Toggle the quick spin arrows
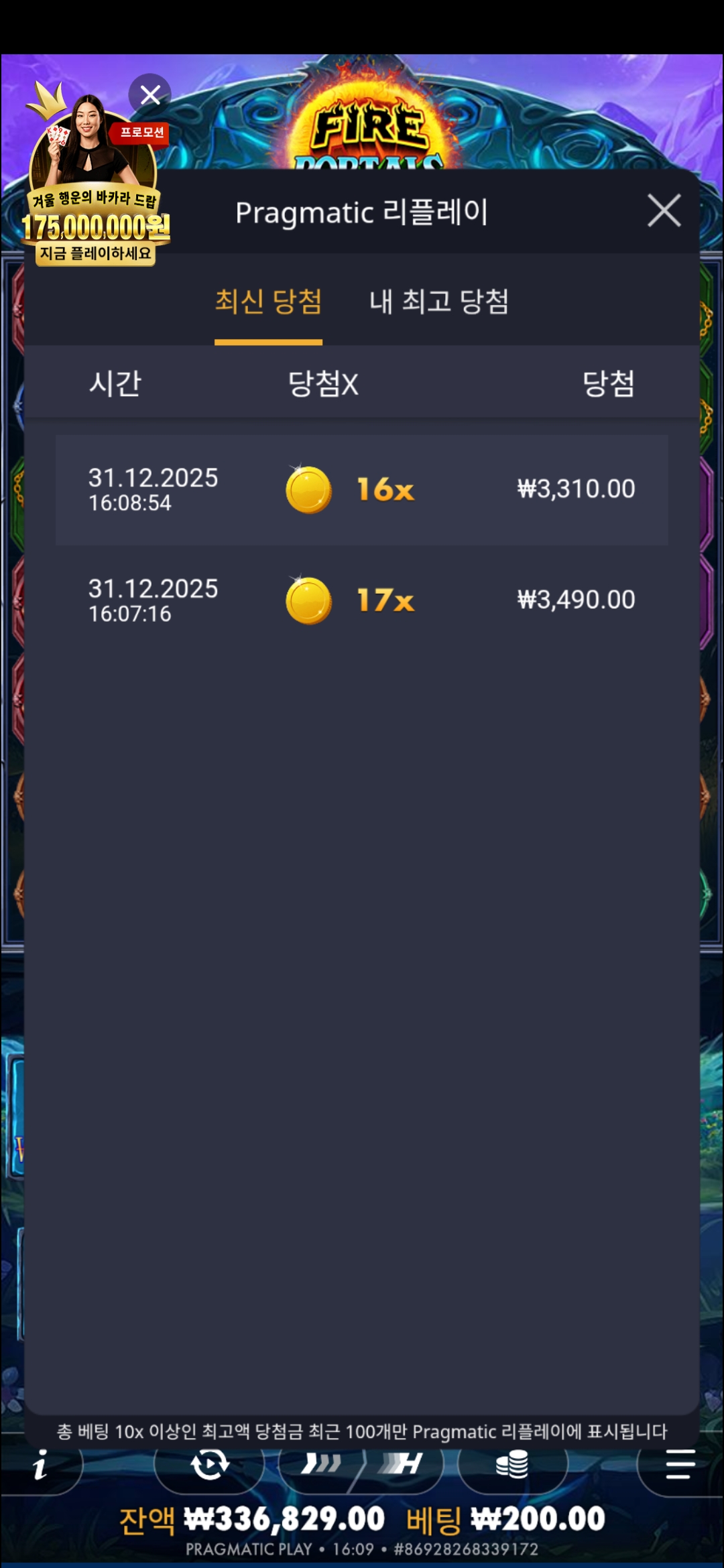The image size is (724, 1568). [x=321, y=1465]
